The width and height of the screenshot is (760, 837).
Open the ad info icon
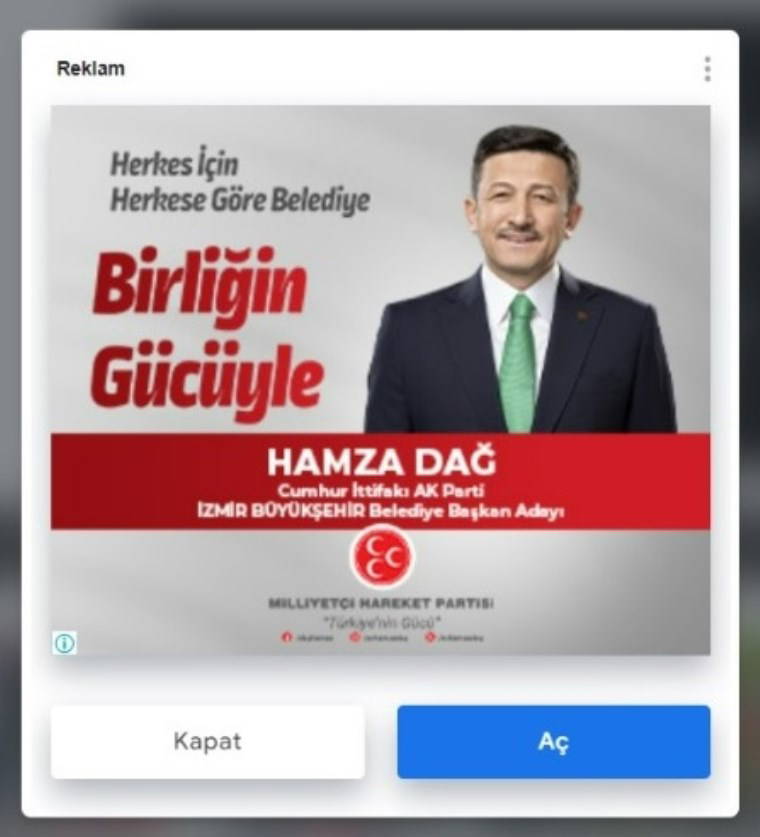[65, 643]
